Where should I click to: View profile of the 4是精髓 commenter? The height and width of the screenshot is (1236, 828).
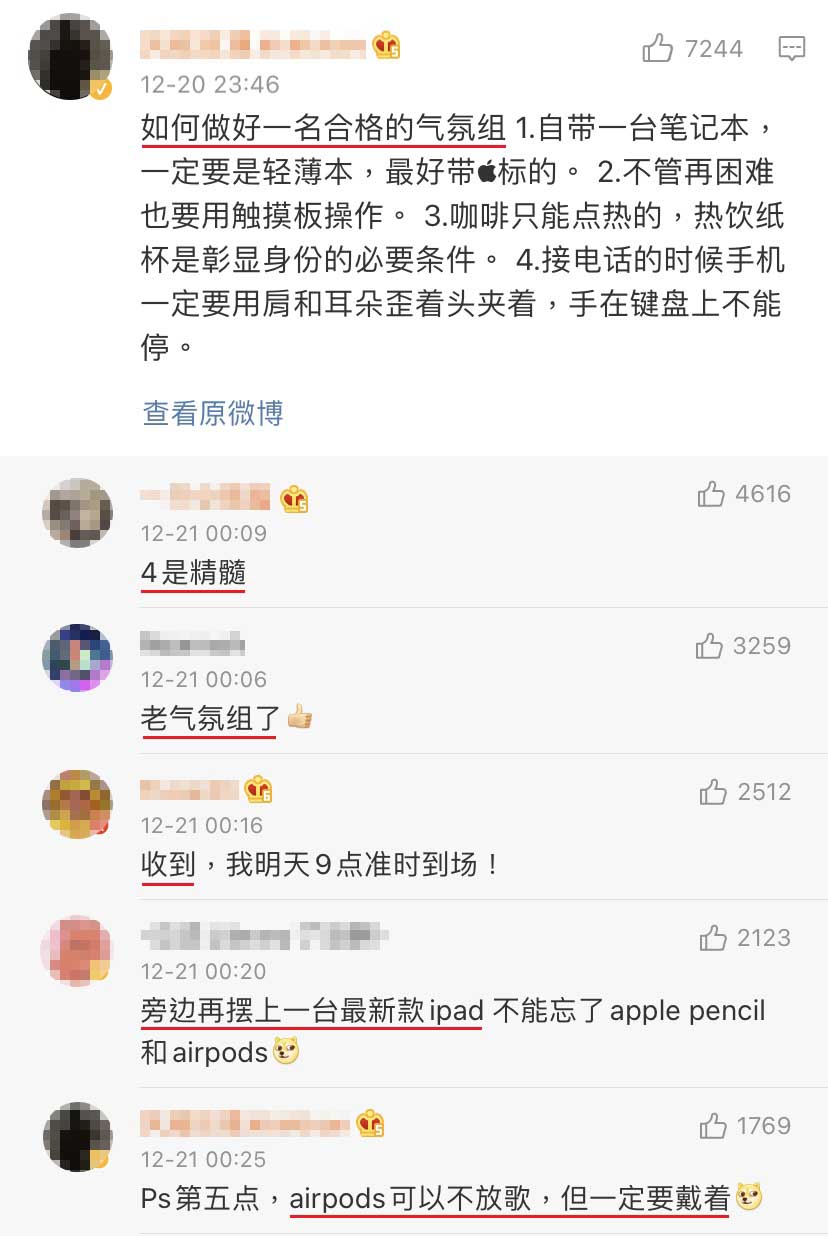coord(77,513)
